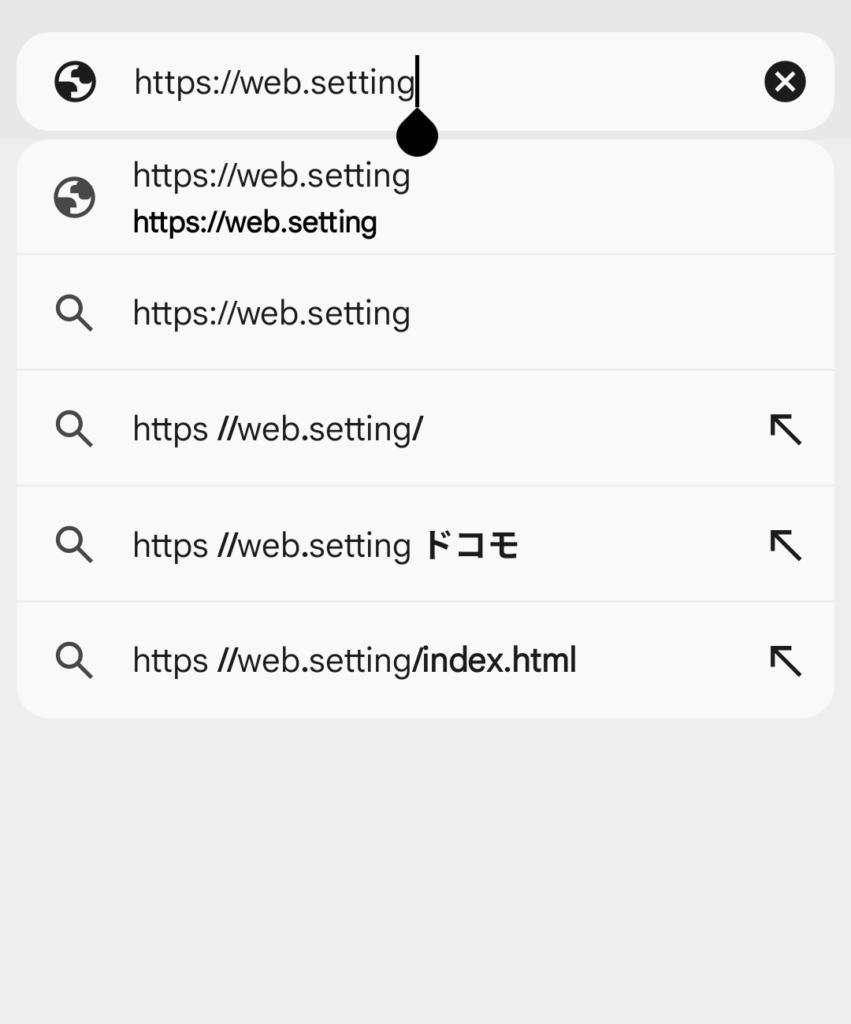
Task: Fill address bar using arrow beside https //web.setting/
Action: click(x=785, y=430)
